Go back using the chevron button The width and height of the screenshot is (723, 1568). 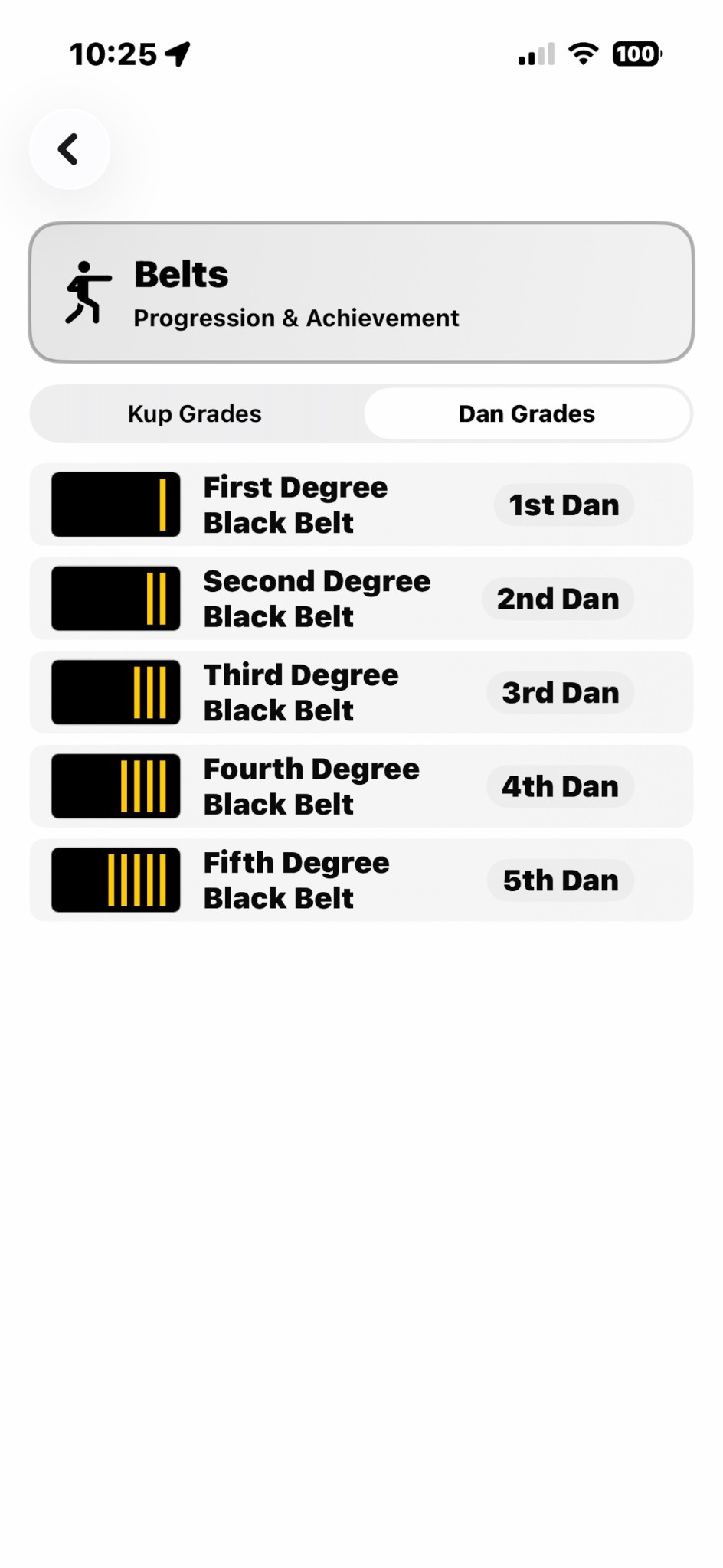68,149
